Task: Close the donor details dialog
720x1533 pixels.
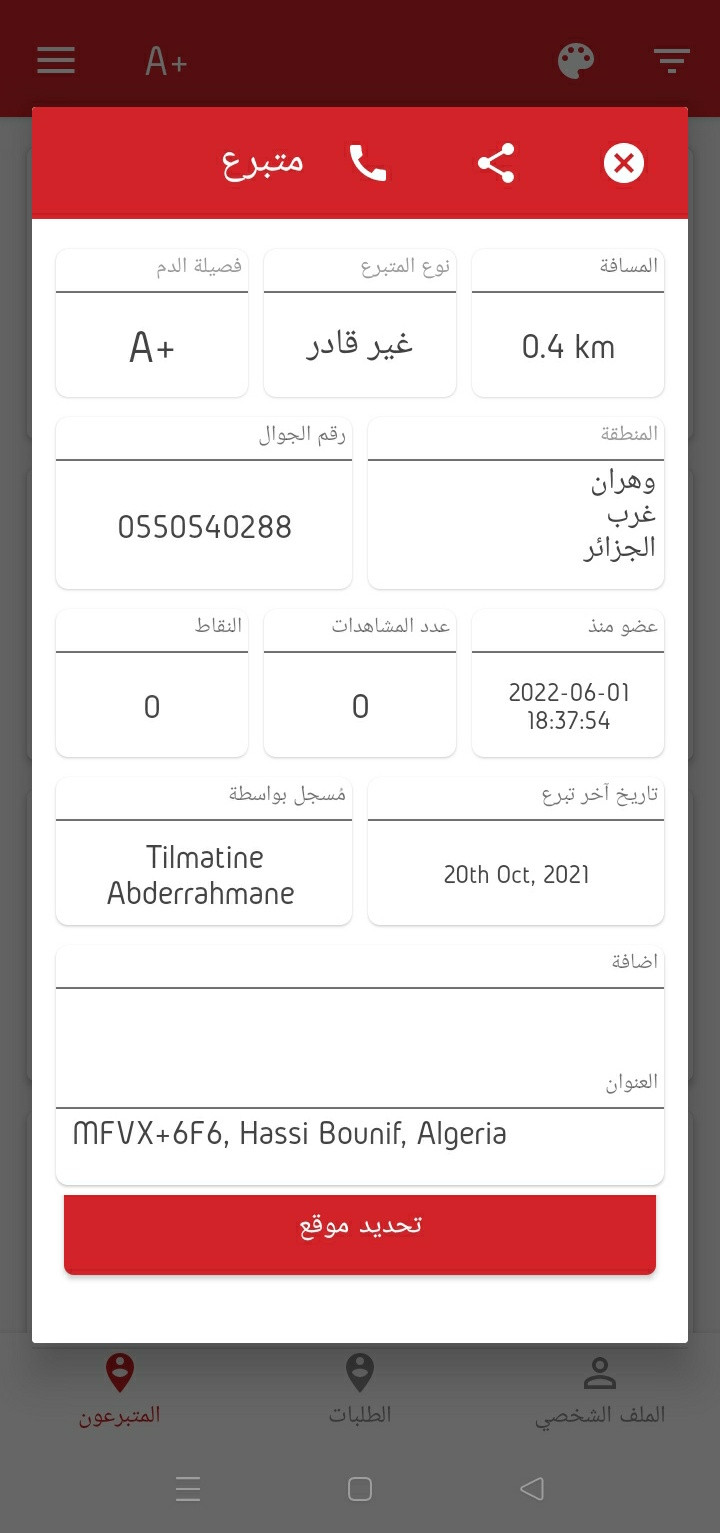Action: click(623, 162)
